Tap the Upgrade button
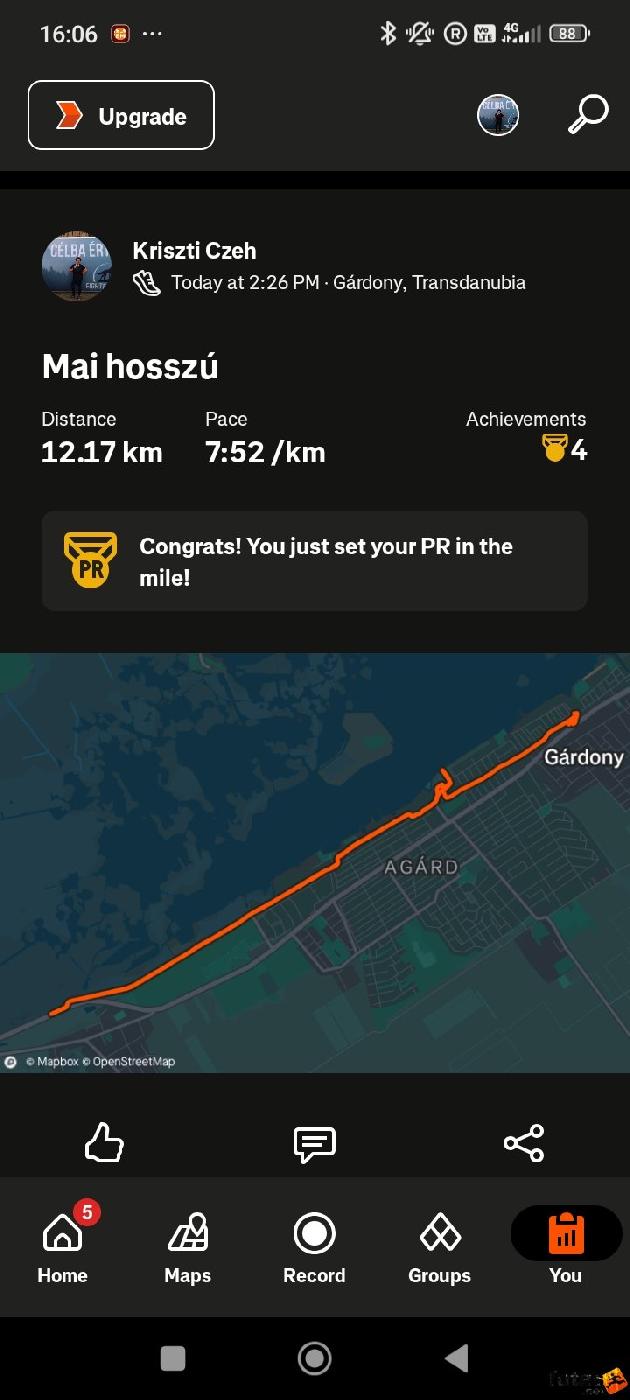Screen dimensions: 630x1400 [x=121, y=116]
